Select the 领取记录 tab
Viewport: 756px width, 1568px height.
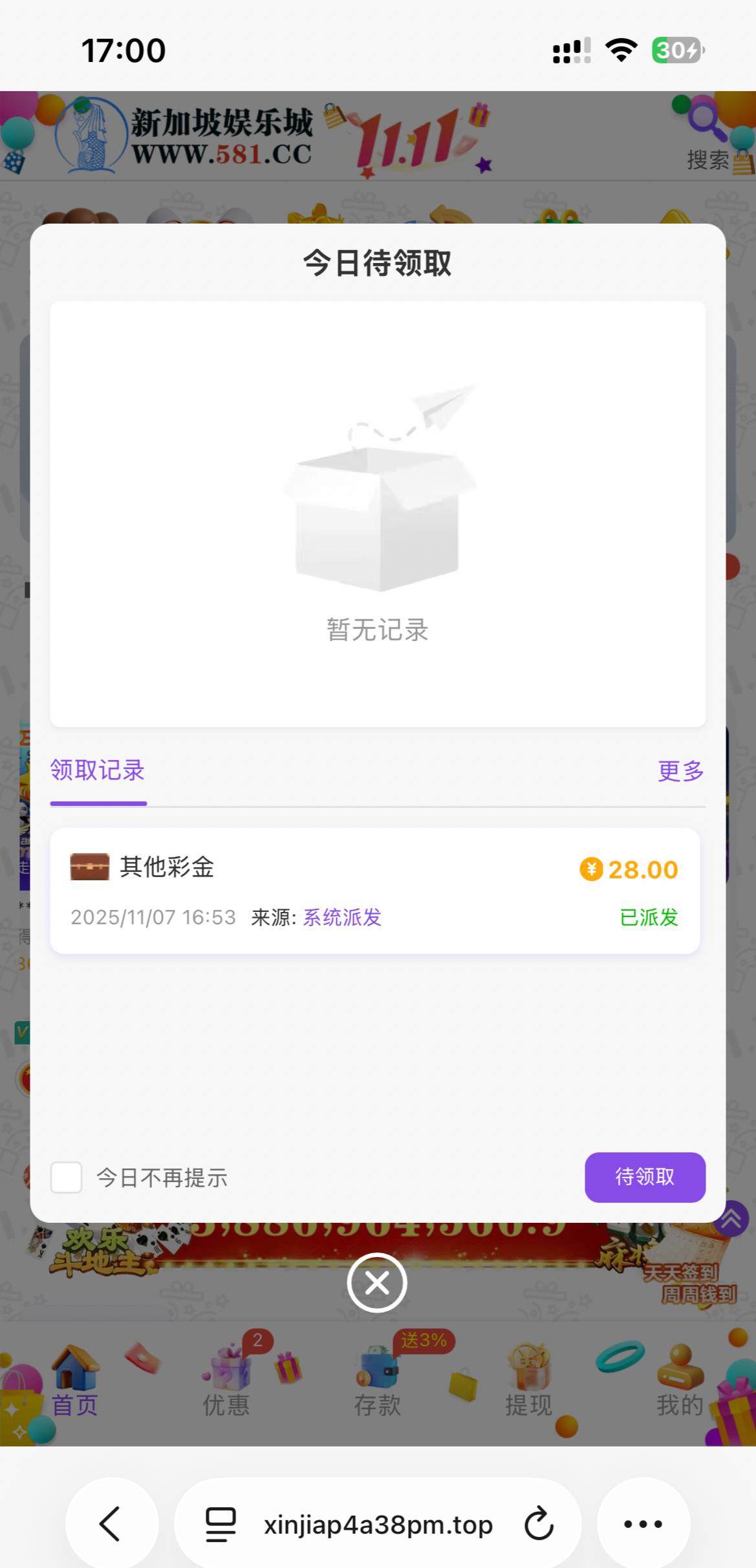(98, 771)
